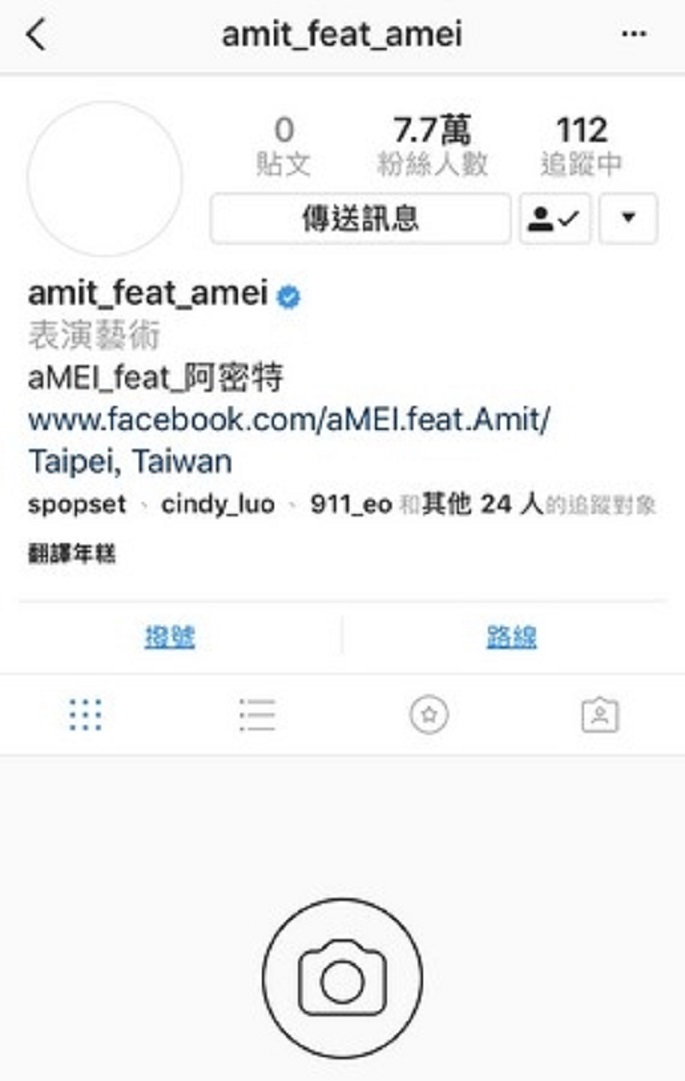Open the Facebook aMEI.feat.Amit link
Viewport: 685px width, 1081px height.
[289, 420]
